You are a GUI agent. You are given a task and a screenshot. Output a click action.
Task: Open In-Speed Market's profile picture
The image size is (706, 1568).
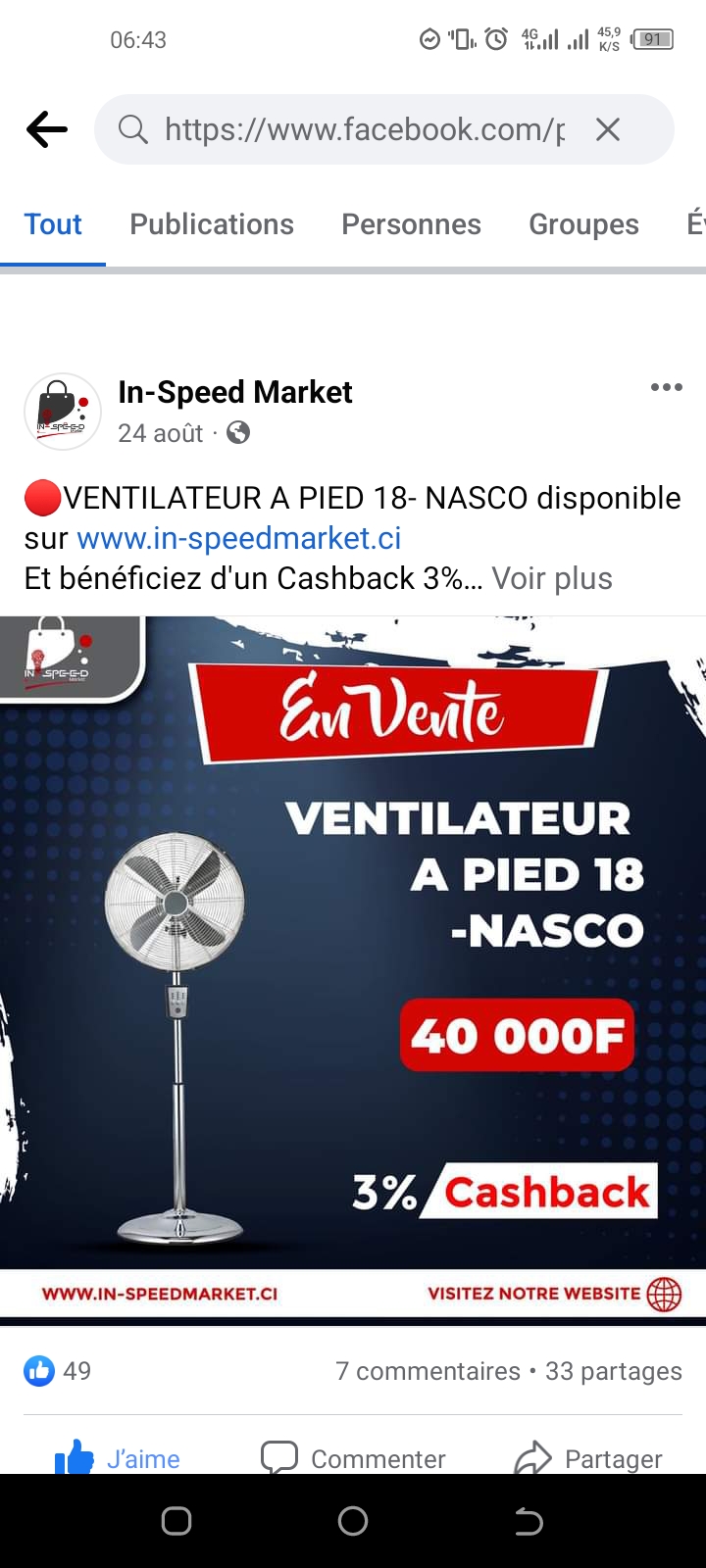coord(63,412)
